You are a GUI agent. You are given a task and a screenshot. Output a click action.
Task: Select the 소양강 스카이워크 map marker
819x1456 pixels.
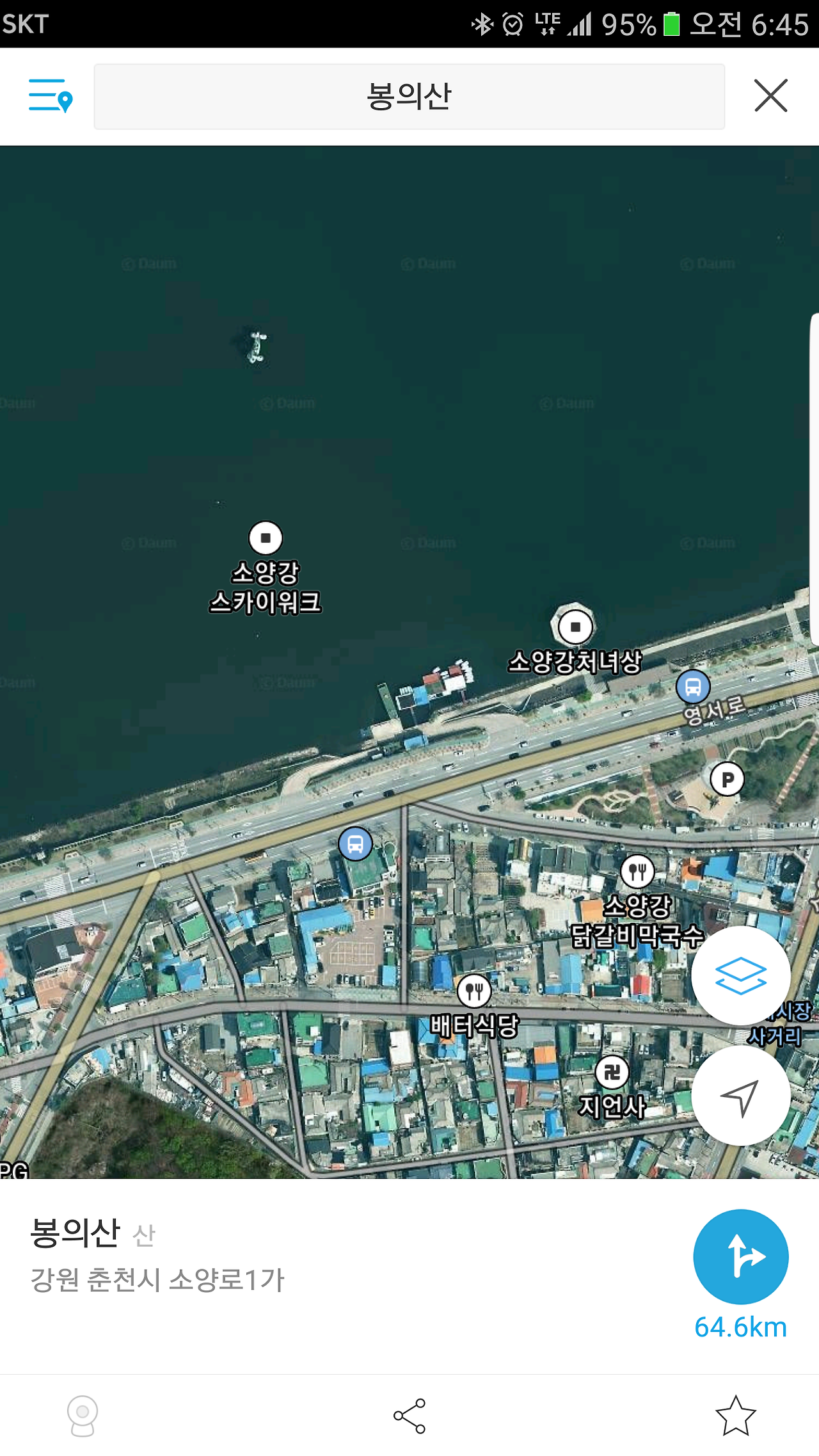(266, 538)
